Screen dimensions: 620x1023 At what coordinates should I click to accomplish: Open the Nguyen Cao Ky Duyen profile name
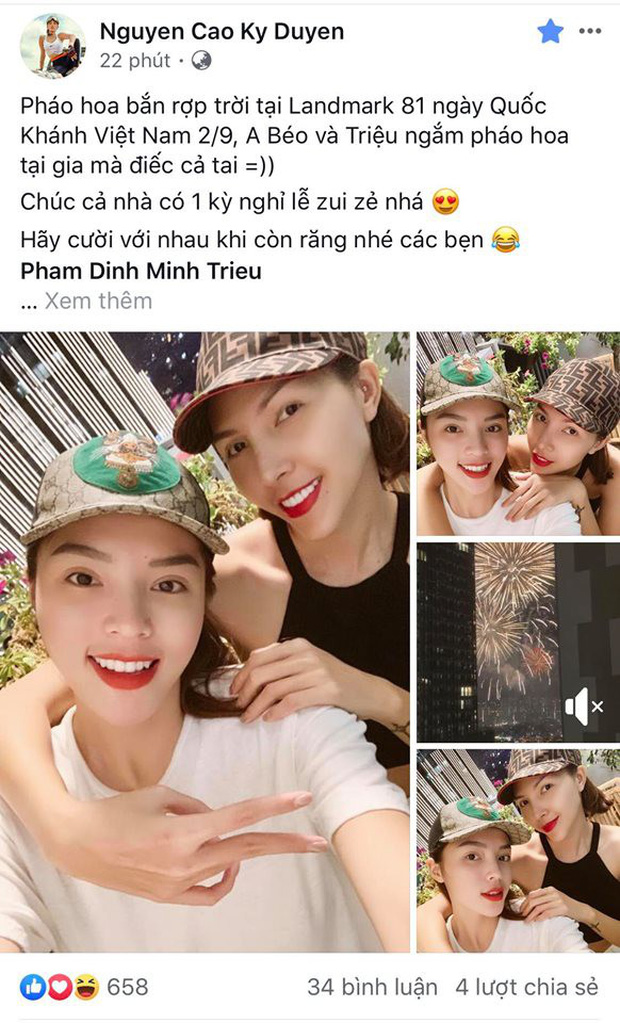221,31
